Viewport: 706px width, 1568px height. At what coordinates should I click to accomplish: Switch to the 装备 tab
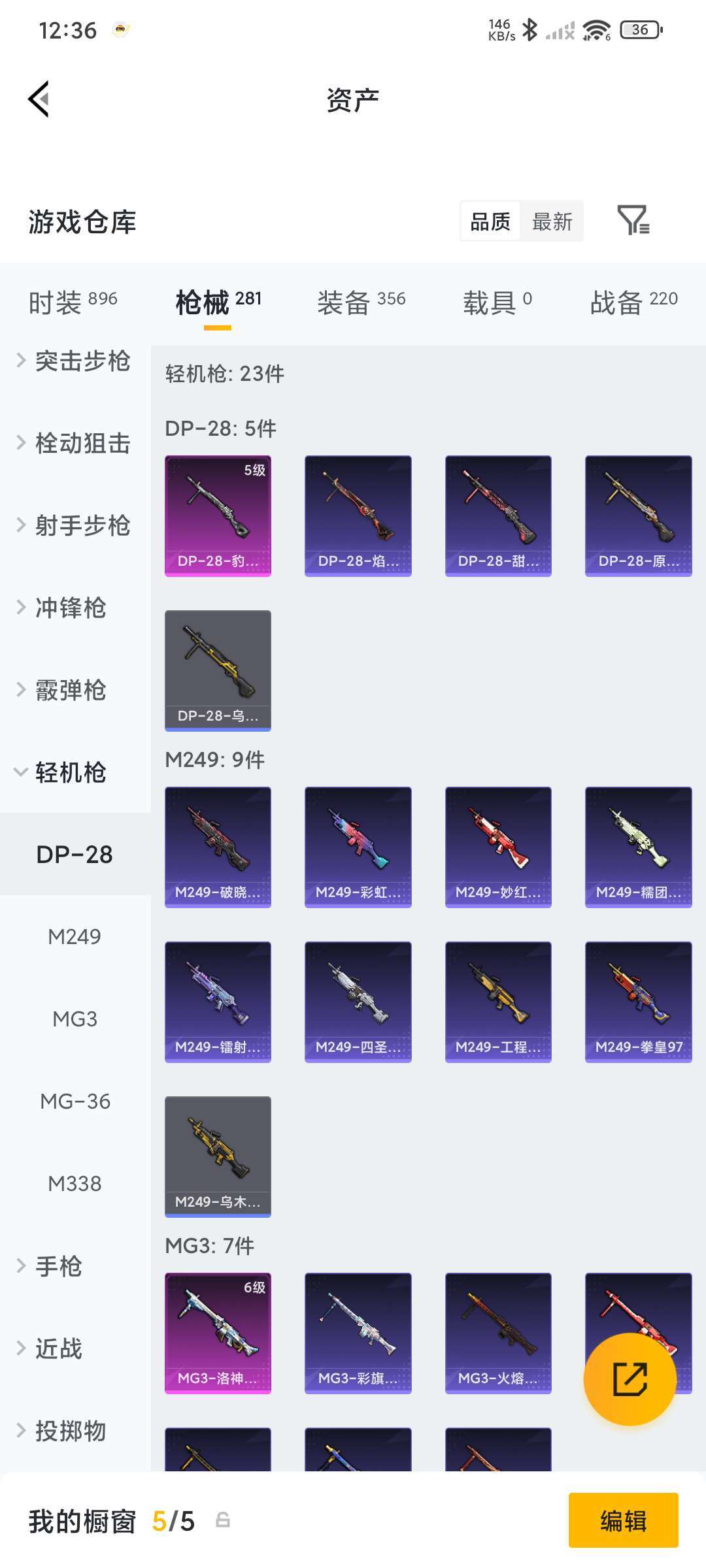click(x=361, y=302)
